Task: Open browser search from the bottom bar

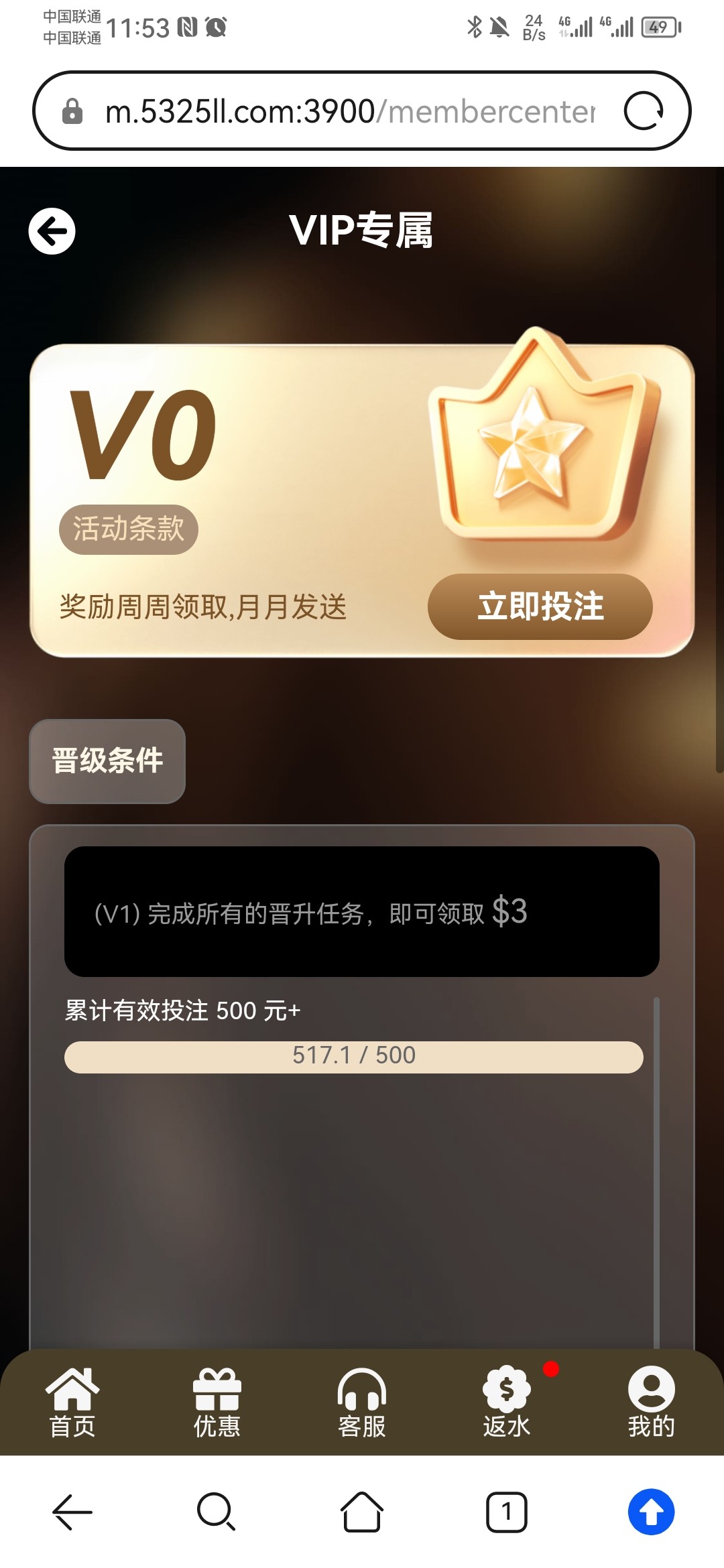Action: point(216,1512)
